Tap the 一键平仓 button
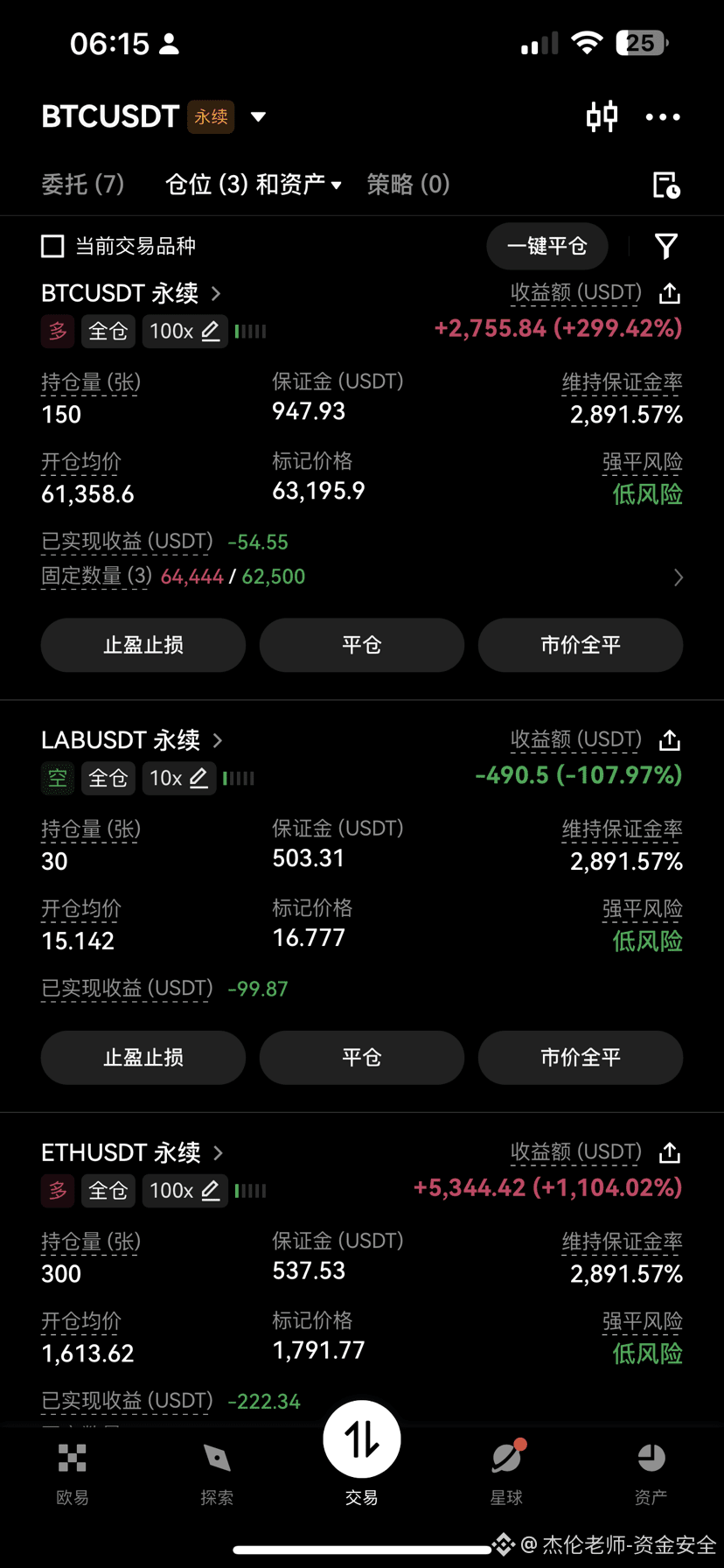Image resolution: width=724 pixels, height=1568 pixels. click(x=547, y=247)
